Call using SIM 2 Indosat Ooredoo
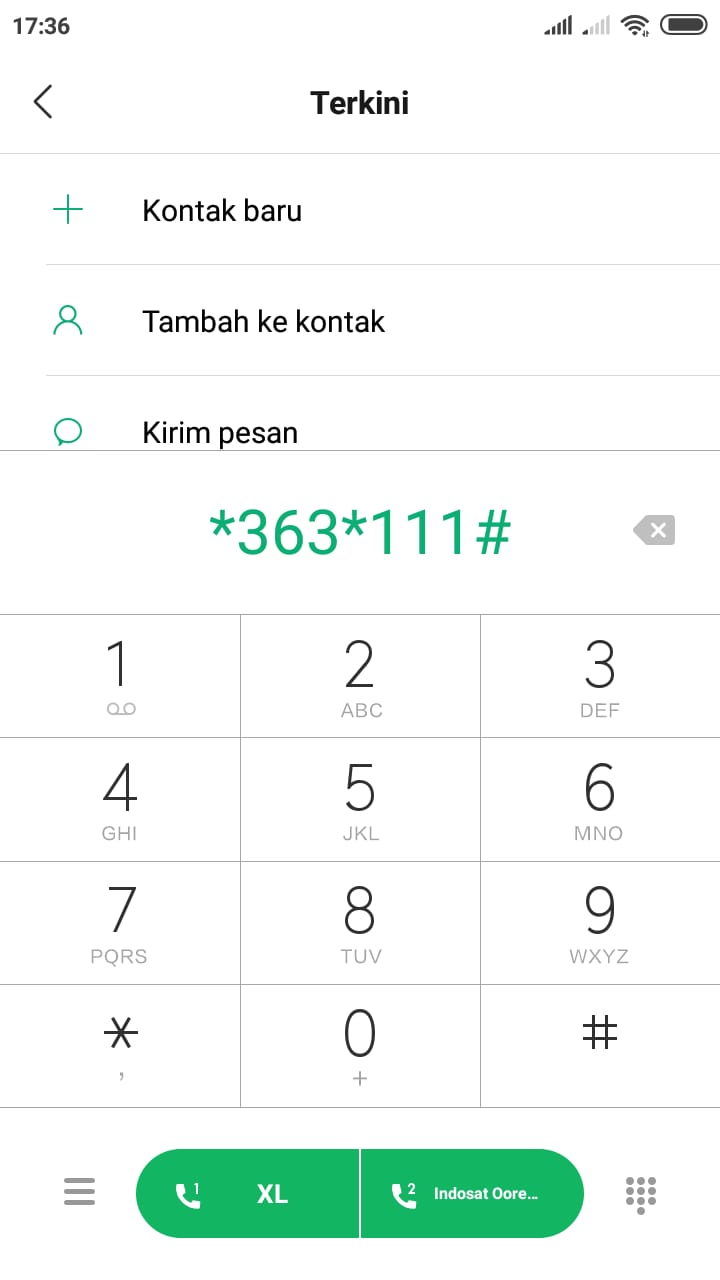Image resolution: width=720 pixels, height=1280 pixels. (471, 1194)
